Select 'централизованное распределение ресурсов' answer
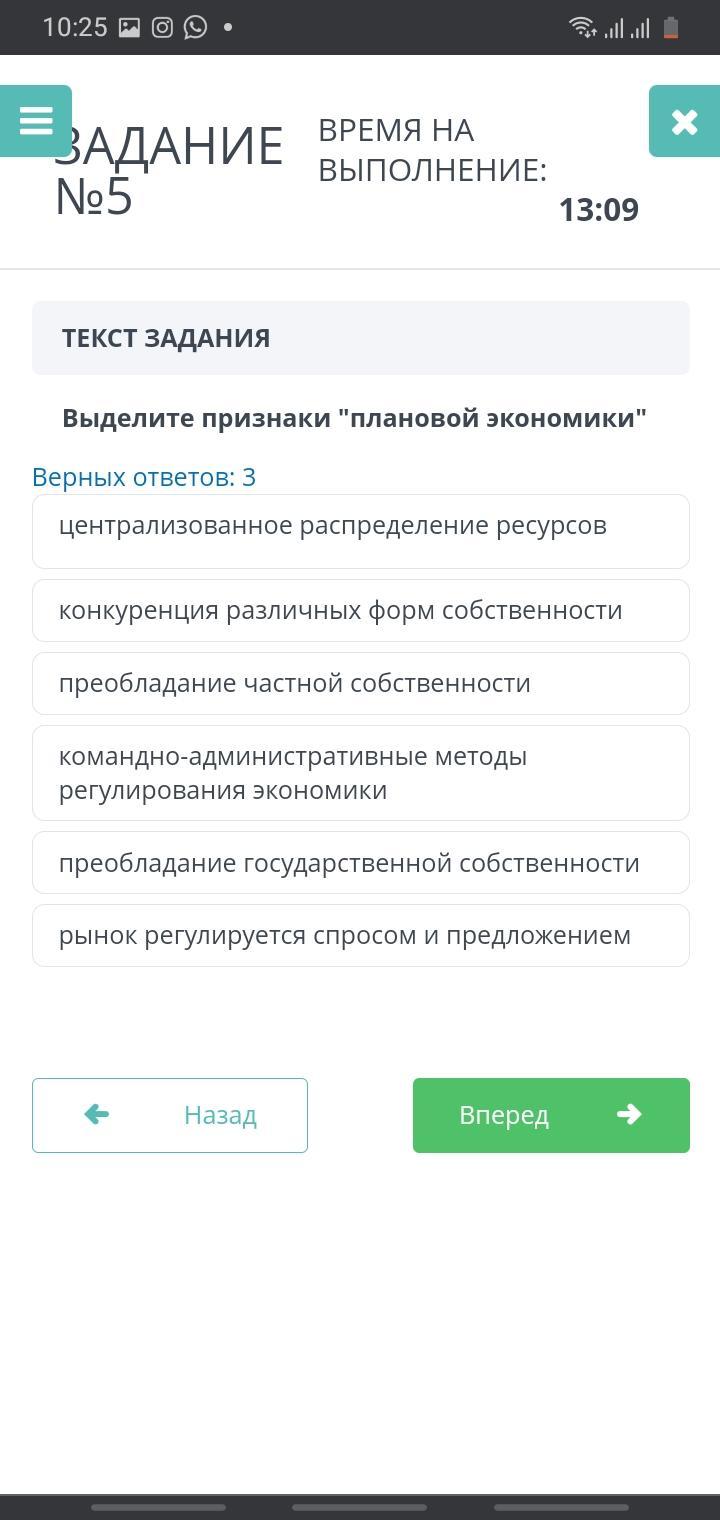This screenshot has height=1520, width=720. 361,531
